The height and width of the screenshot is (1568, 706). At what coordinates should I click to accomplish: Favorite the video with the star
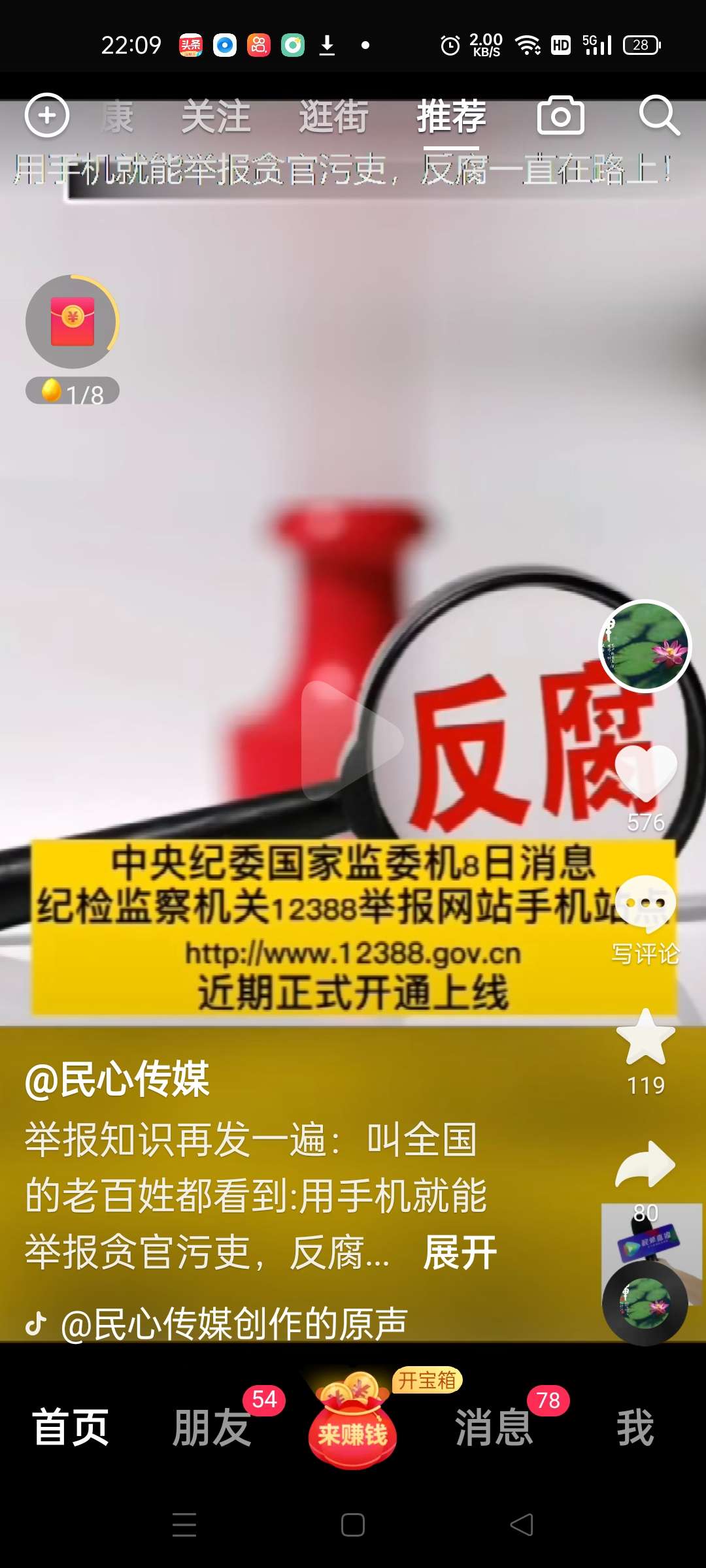click(x=646, y=1037)
